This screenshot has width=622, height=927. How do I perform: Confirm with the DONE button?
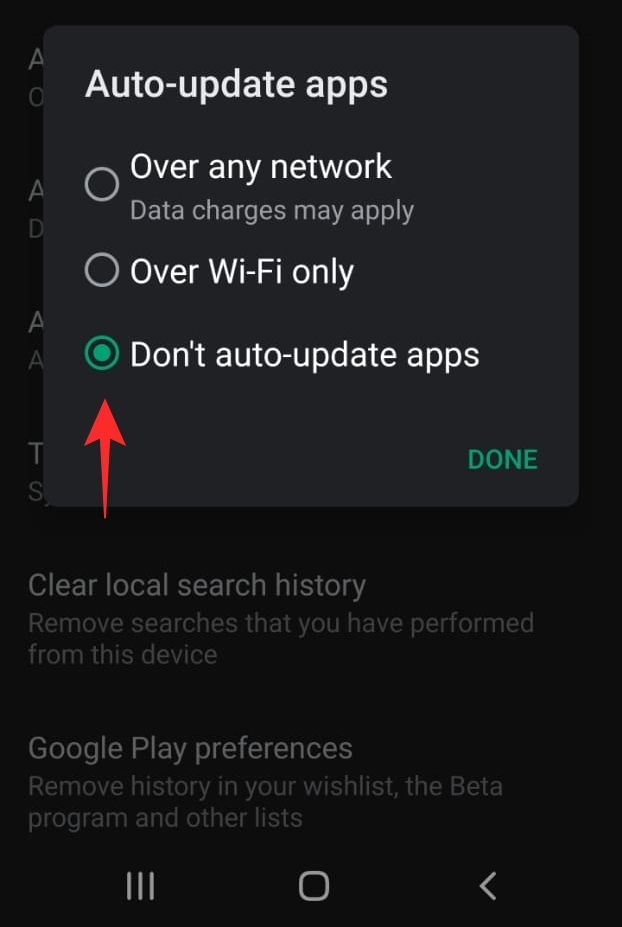pos(502,459)
